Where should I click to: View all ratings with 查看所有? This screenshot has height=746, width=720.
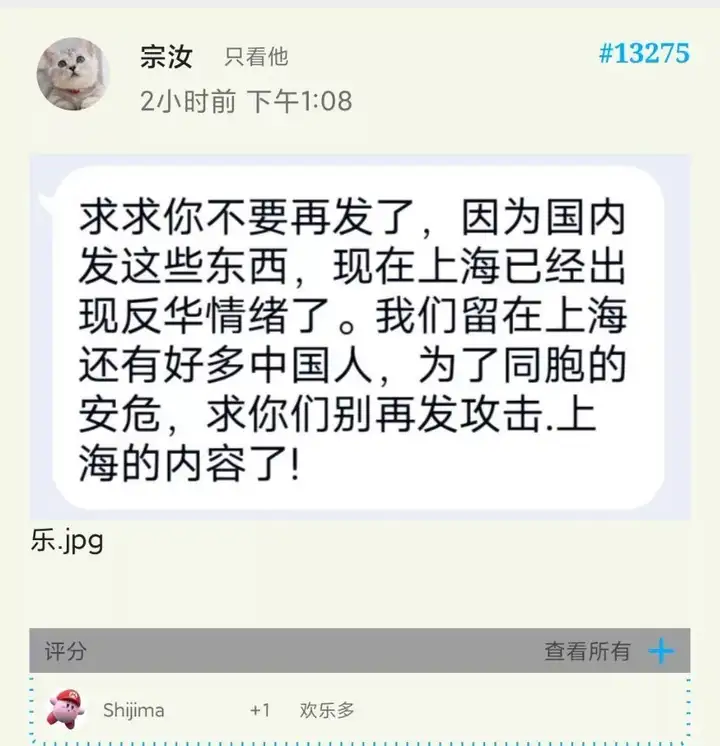point(587,652)
